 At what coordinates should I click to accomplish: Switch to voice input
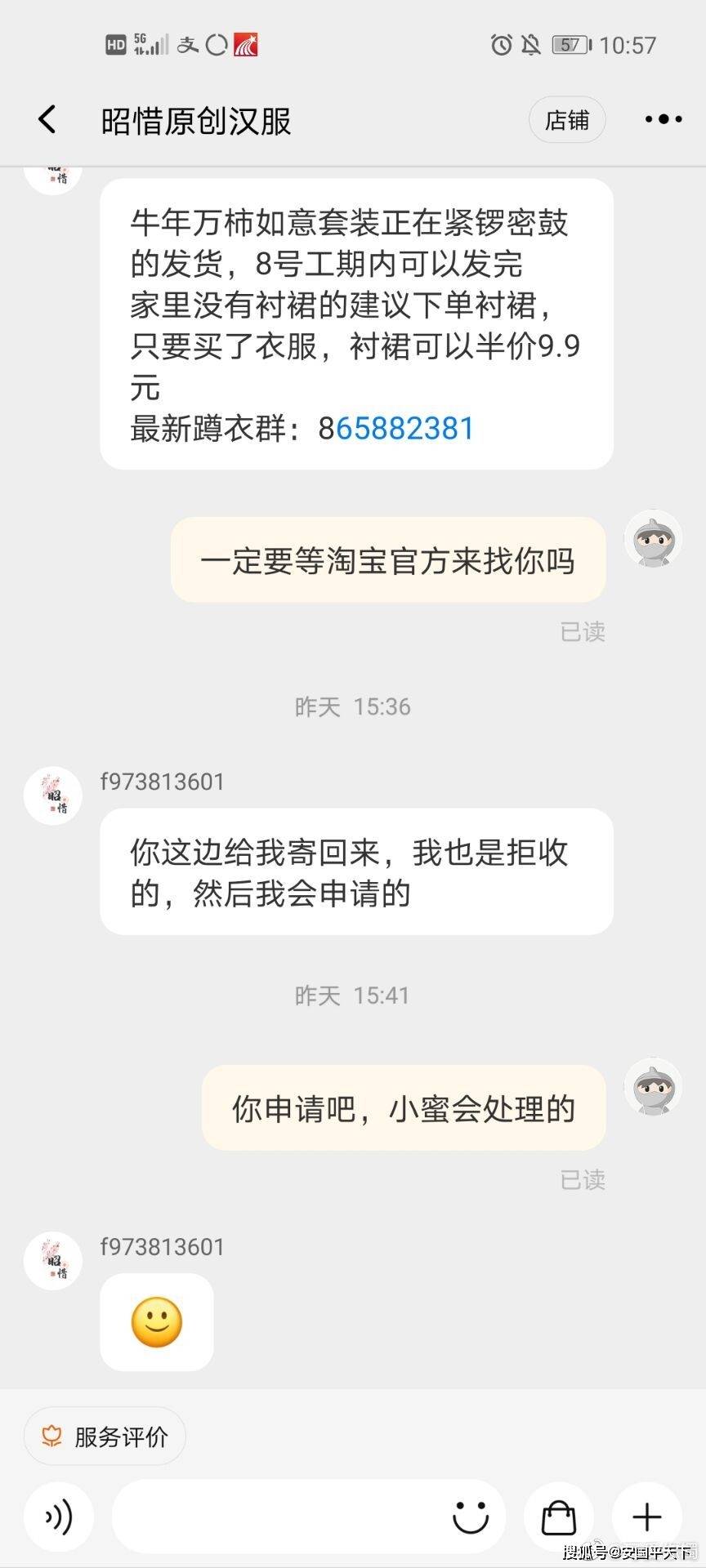tap(59, 1517)
